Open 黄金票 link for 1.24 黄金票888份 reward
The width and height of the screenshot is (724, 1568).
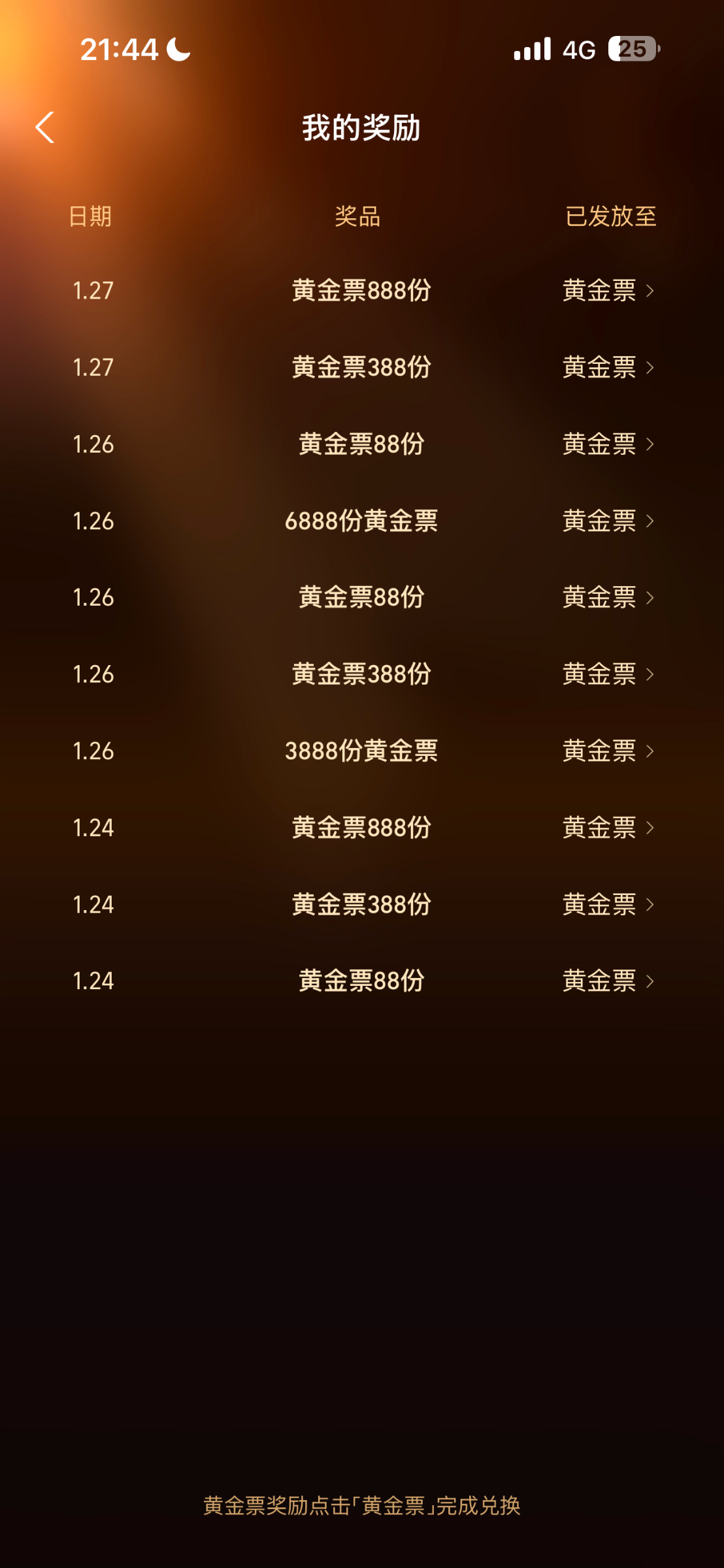click(608, 828)
